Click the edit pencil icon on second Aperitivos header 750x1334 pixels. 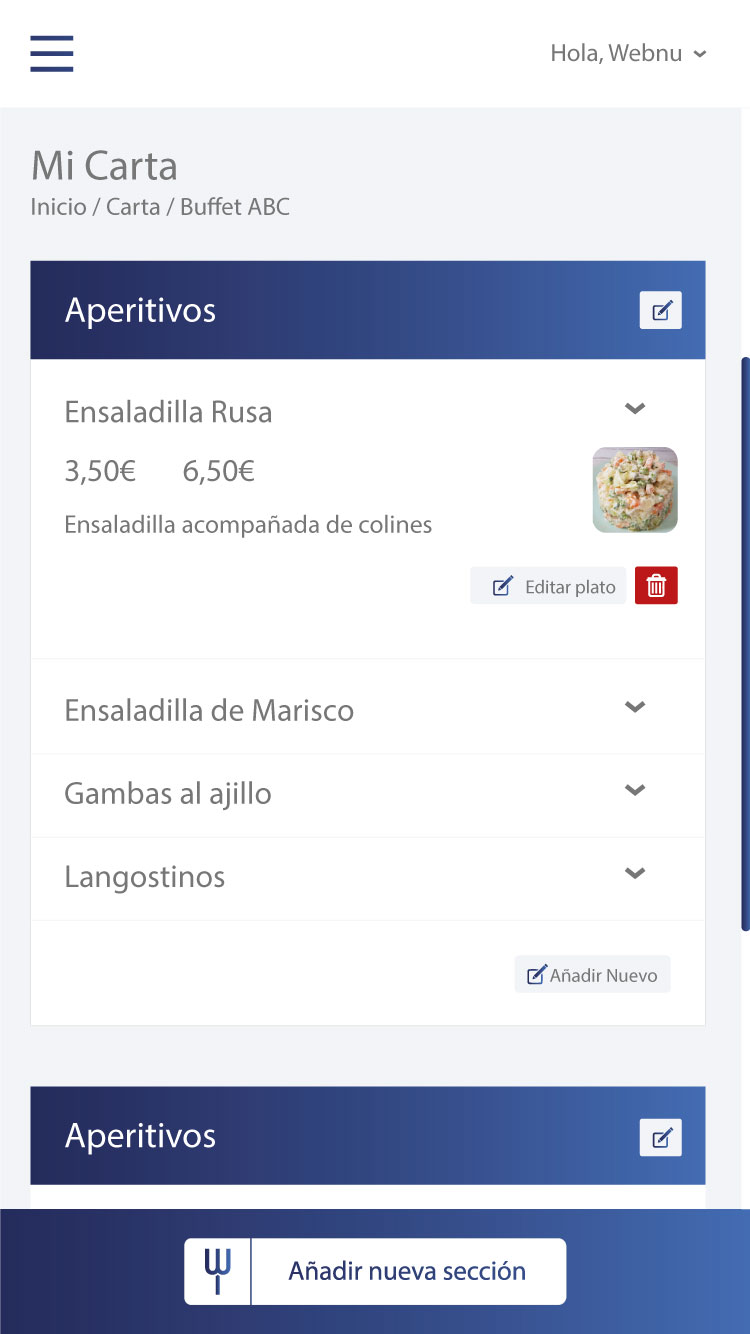[x=660, y=1135]
